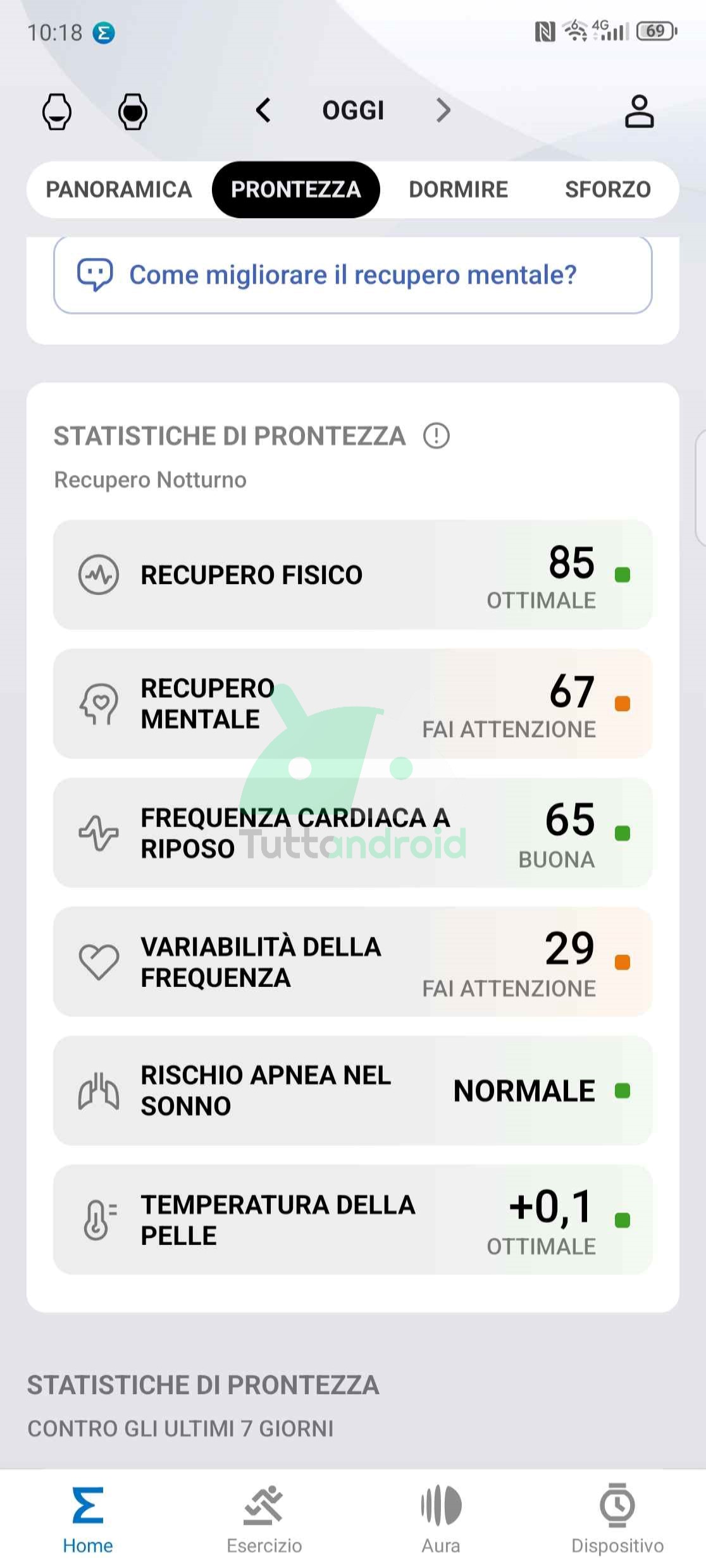Switch to the Panoramica tab
The image size is (706, 1568).
point(119,190)
